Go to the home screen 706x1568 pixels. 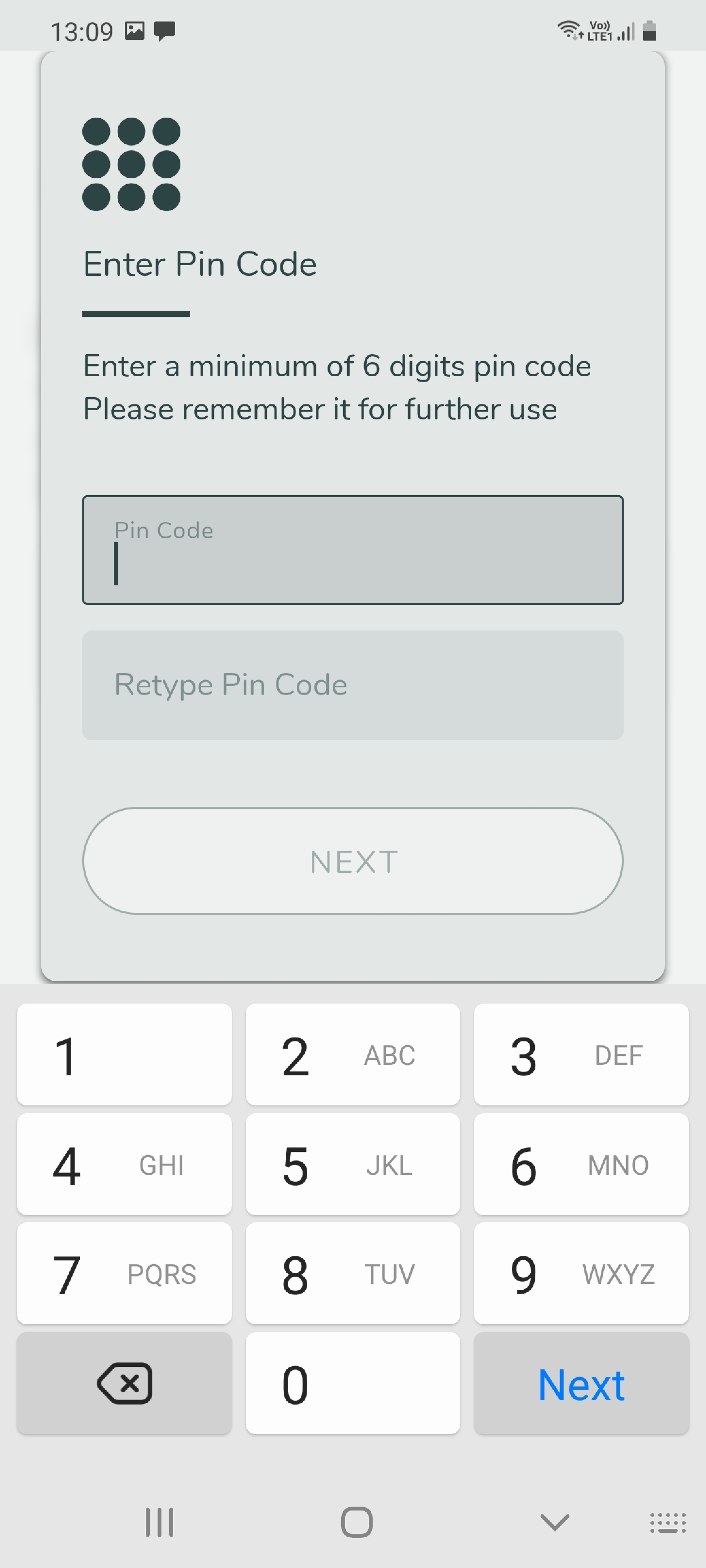coord(356,1522)
